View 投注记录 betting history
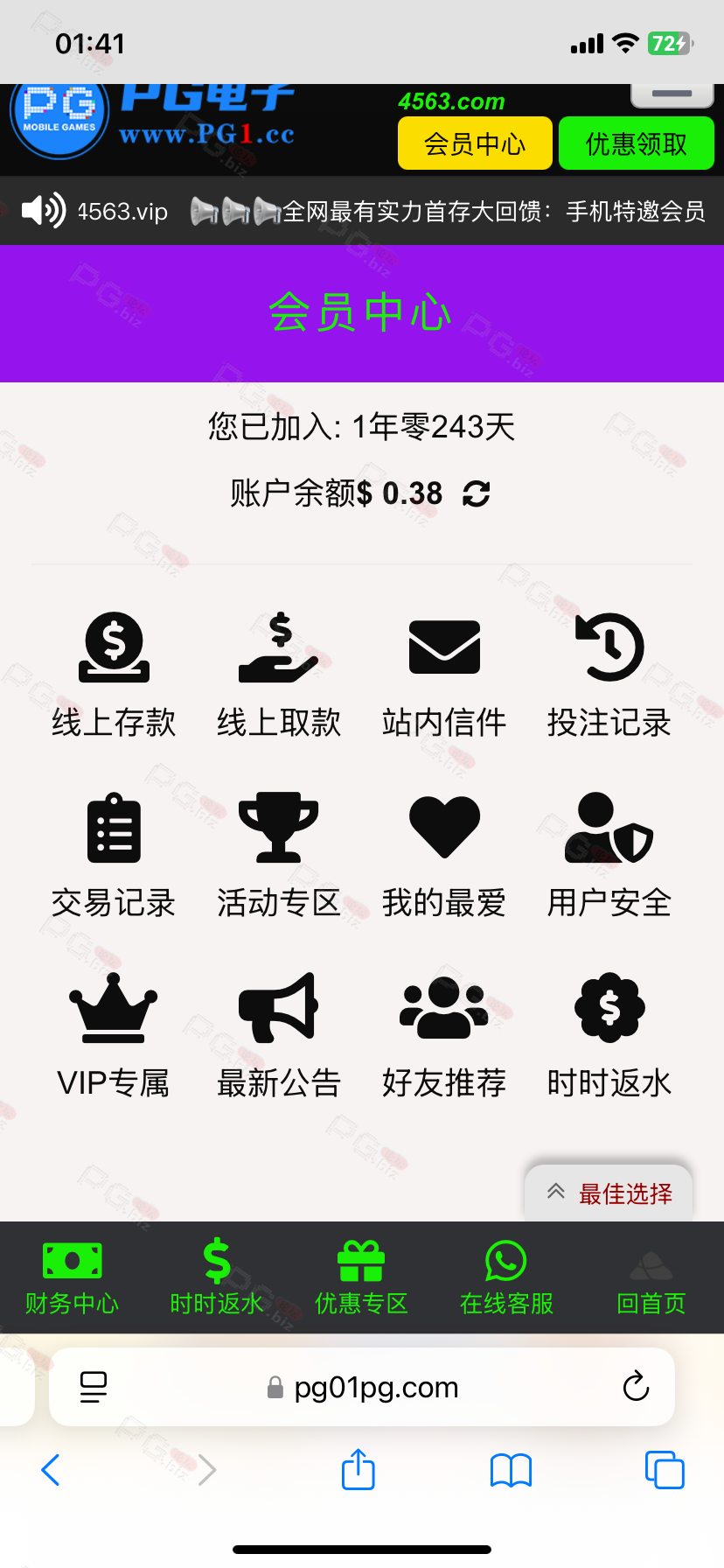724x1568 pixels. 609,675
